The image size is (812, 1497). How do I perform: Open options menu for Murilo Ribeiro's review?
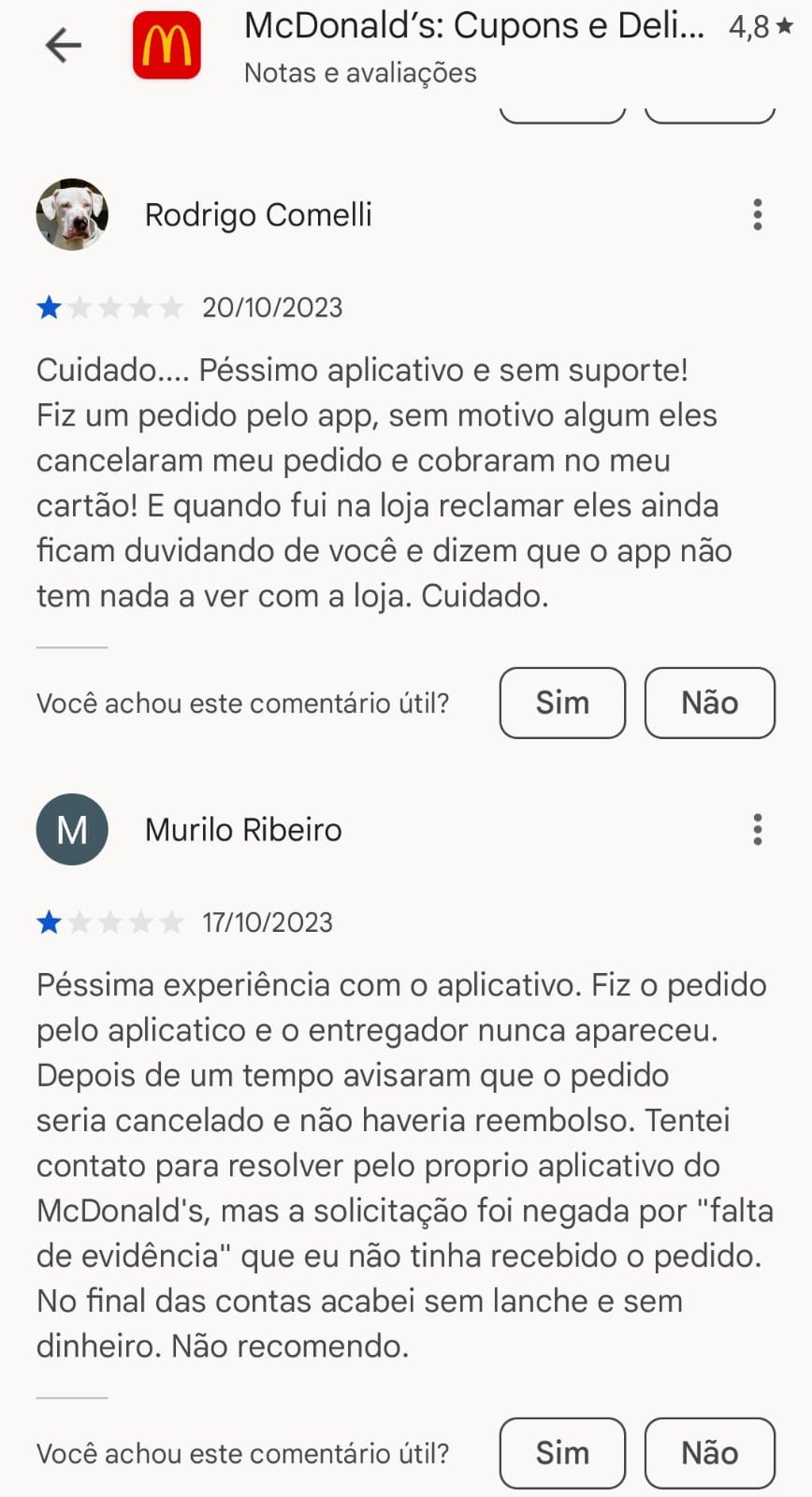(758, 829)
